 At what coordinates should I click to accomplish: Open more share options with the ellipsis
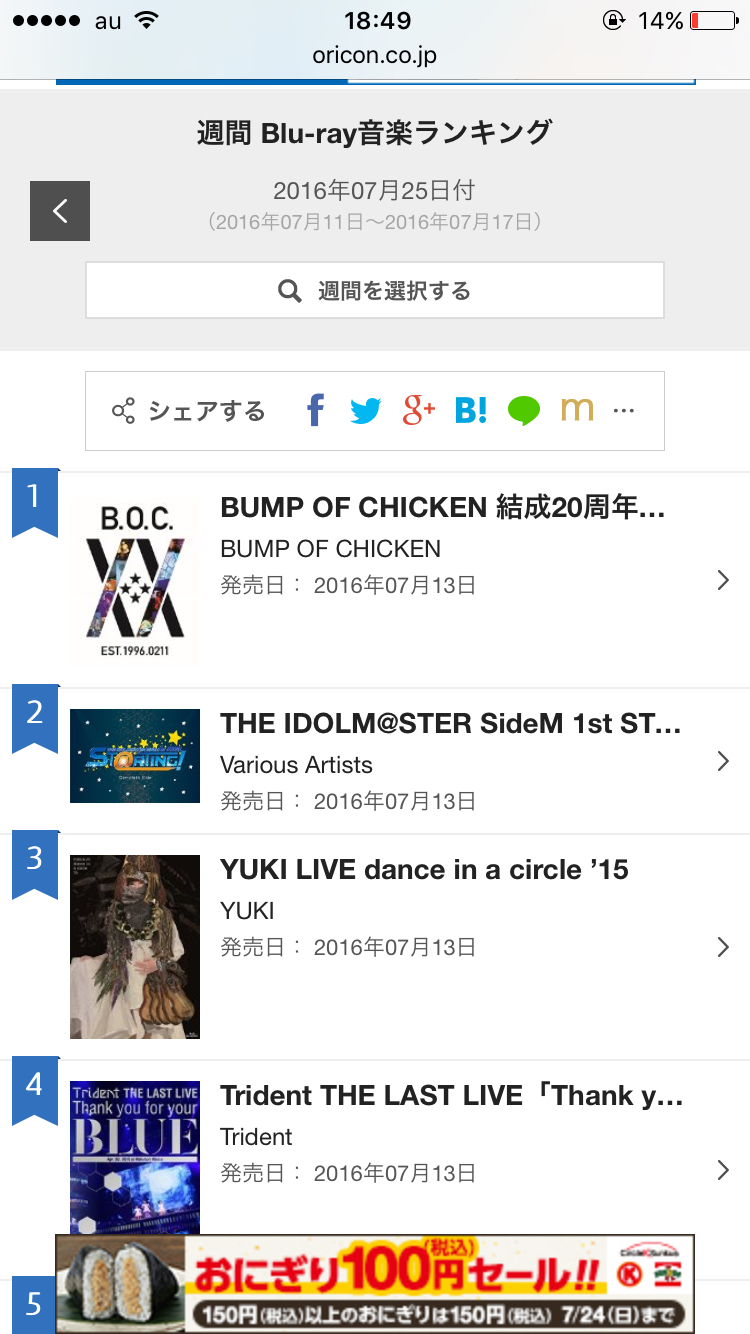625,410
